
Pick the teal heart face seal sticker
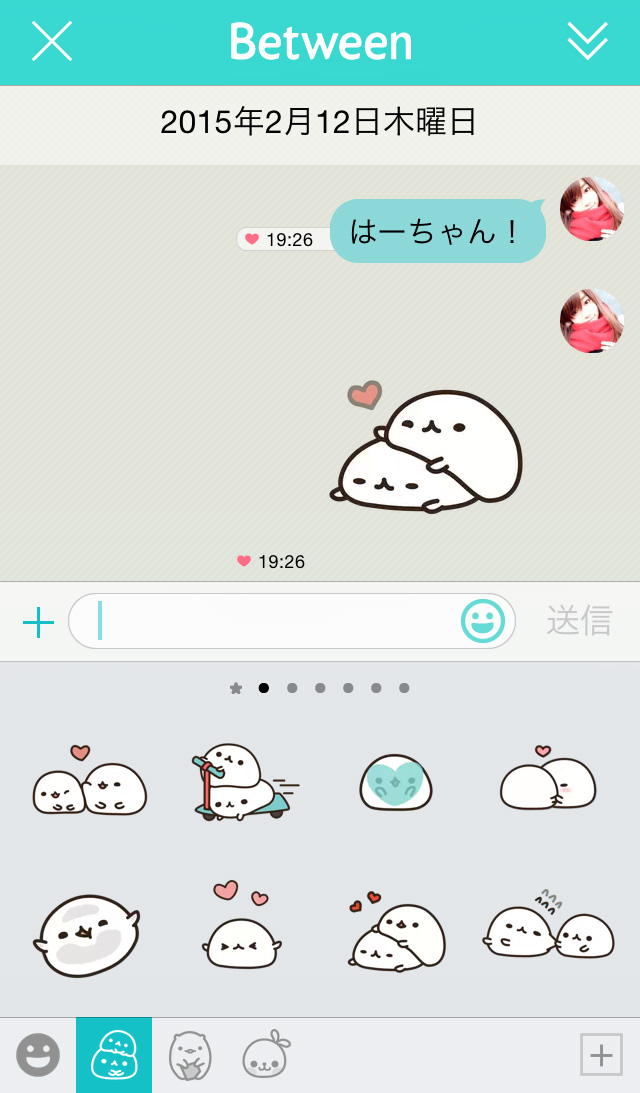click(x=396, y=780)
